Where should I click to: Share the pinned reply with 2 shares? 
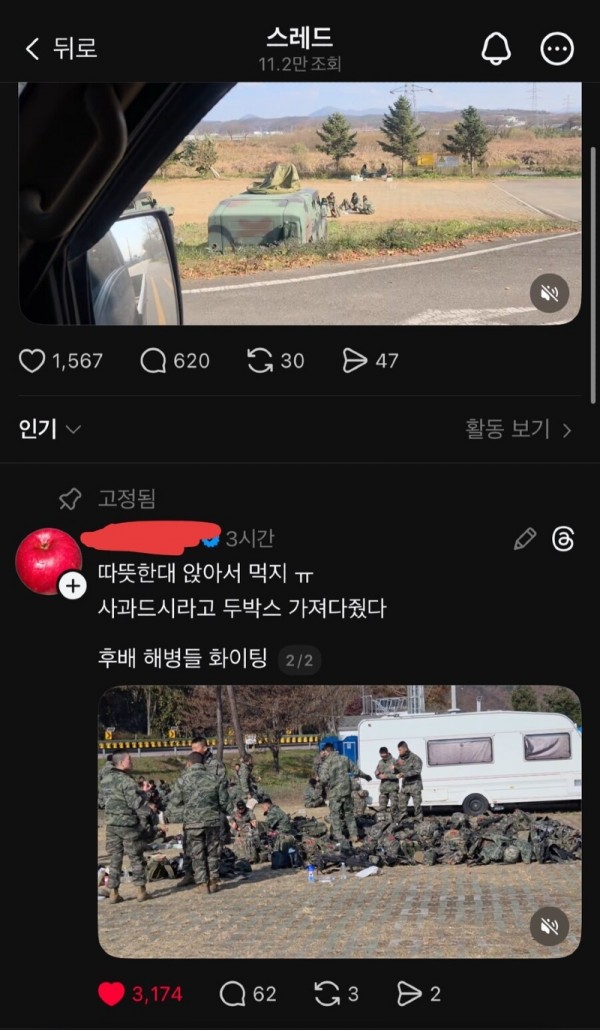coord(409,993)
